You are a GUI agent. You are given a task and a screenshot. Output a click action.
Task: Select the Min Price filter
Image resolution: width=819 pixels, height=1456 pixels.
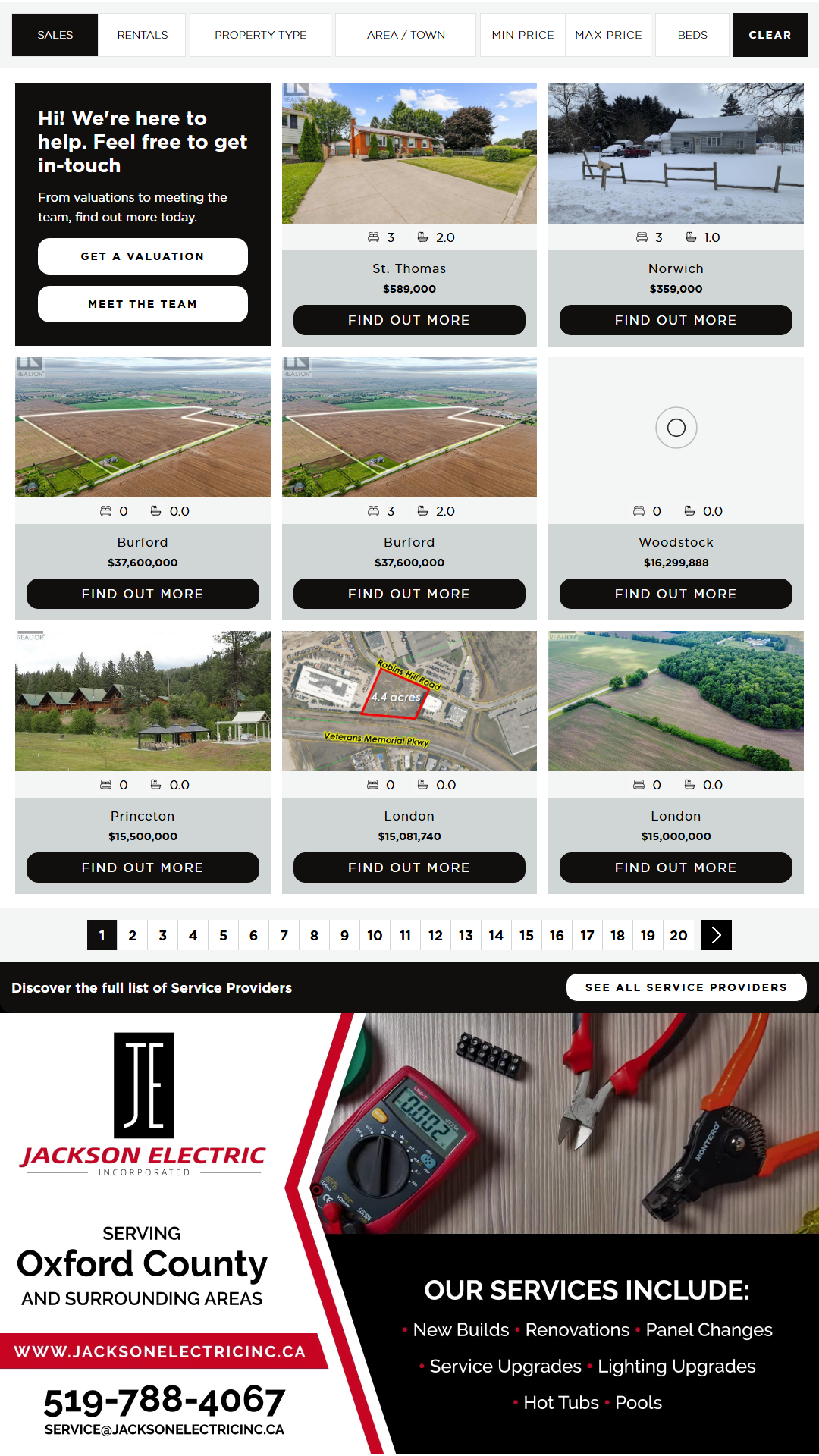point(522,35)
